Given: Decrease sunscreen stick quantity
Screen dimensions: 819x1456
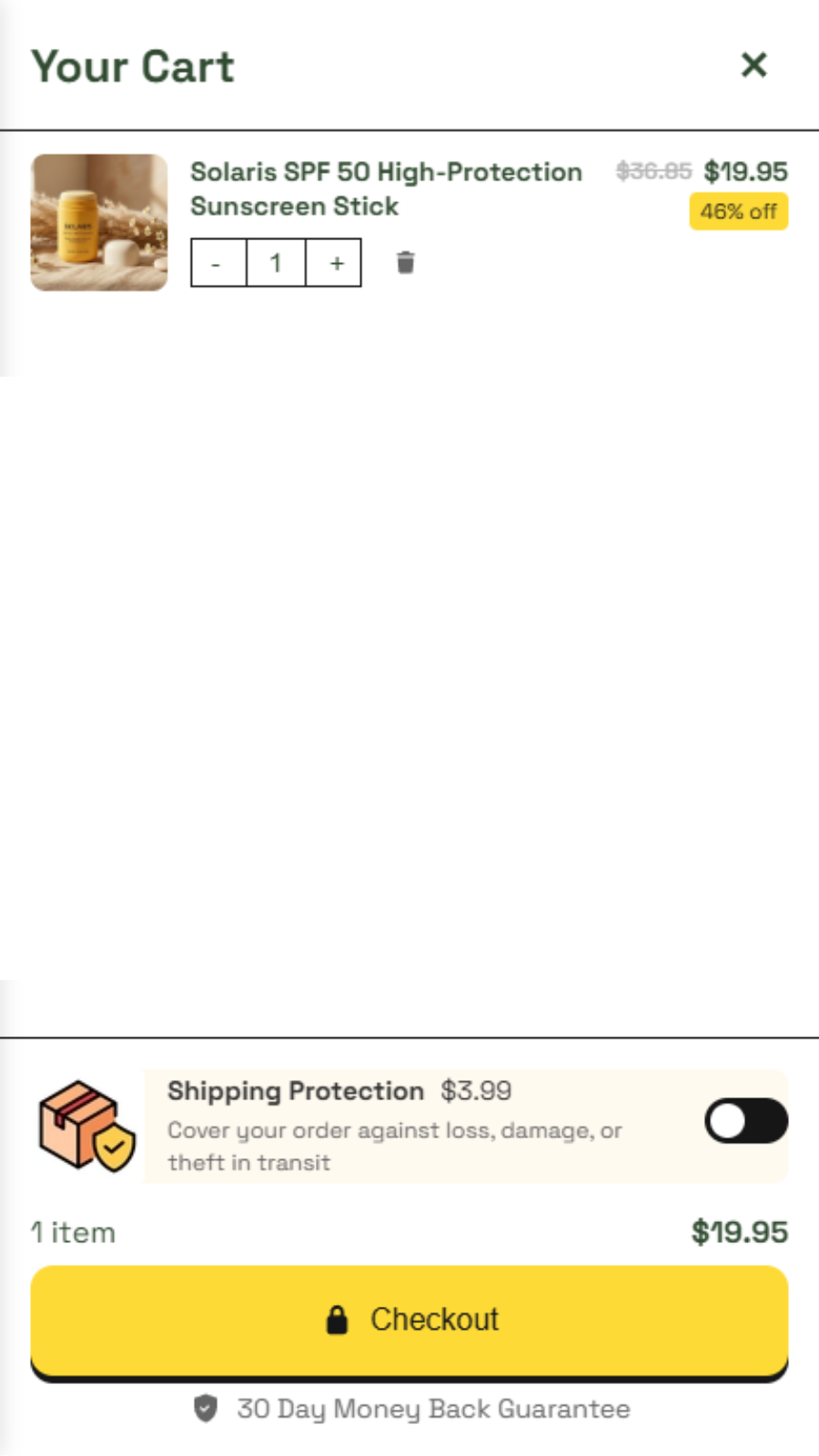Looking at the screenshot, I should [217, 263].
